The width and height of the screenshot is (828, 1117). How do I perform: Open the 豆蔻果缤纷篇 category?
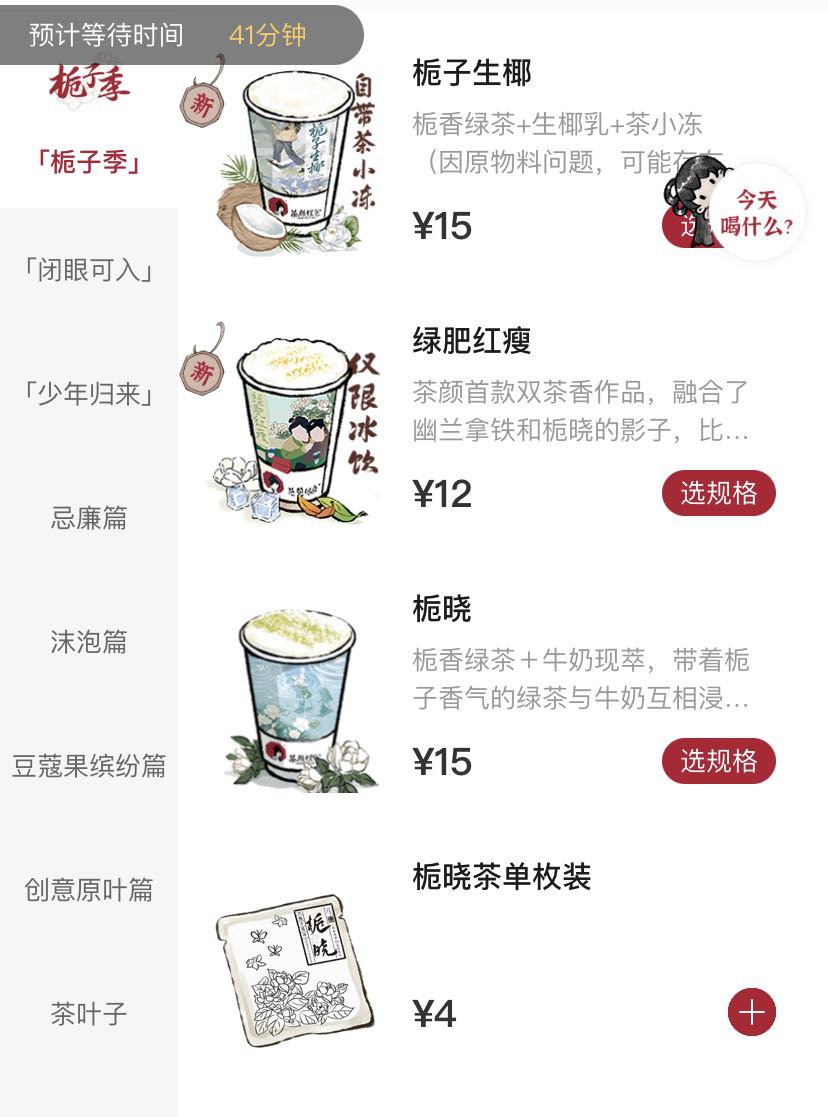89,766
